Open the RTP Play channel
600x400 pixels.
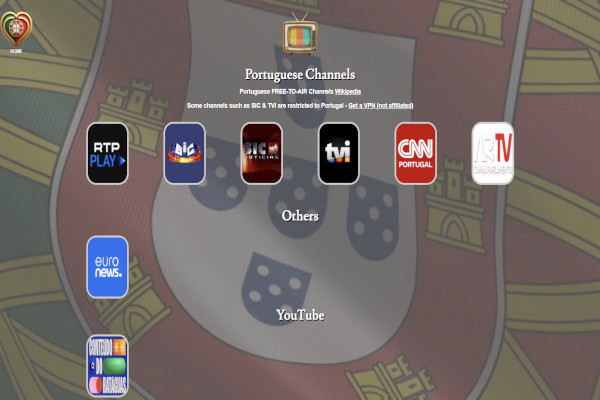[x=107, y=153]
